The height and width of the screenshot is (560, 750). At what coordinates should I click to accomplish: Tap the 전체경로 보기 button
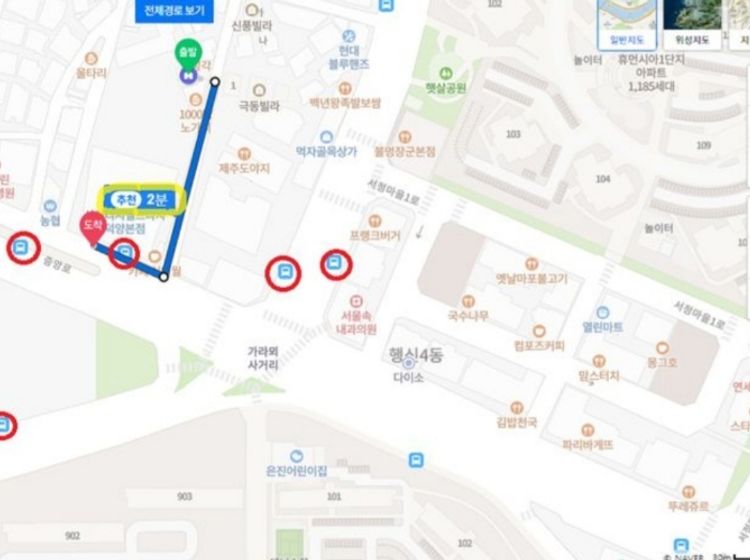tap(175, 12)
